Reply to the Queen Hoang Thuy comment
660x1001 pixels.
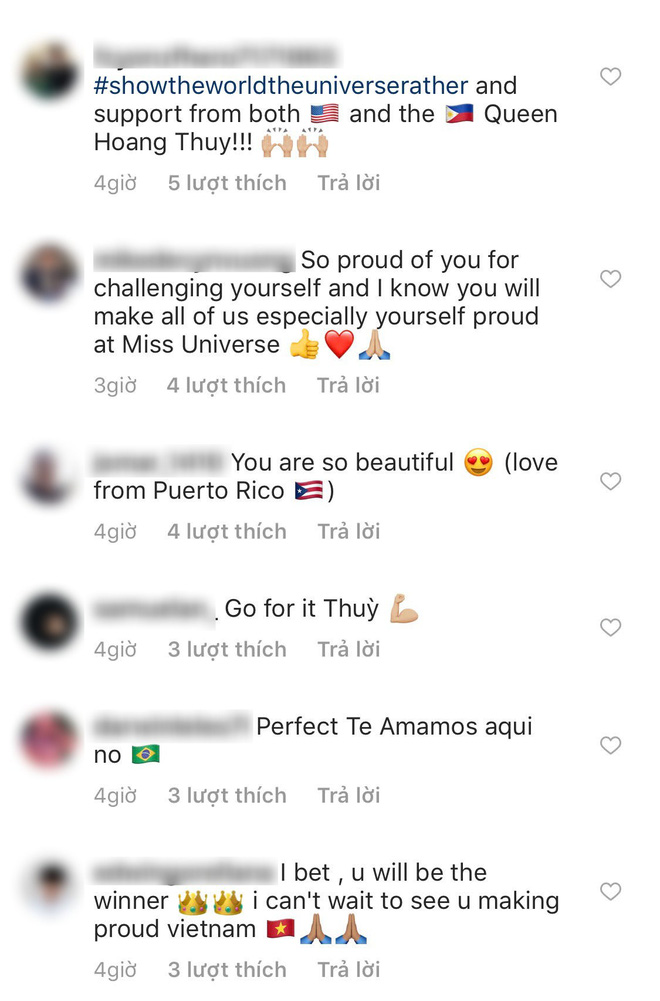pyautogui.click(x=348, y=183)
